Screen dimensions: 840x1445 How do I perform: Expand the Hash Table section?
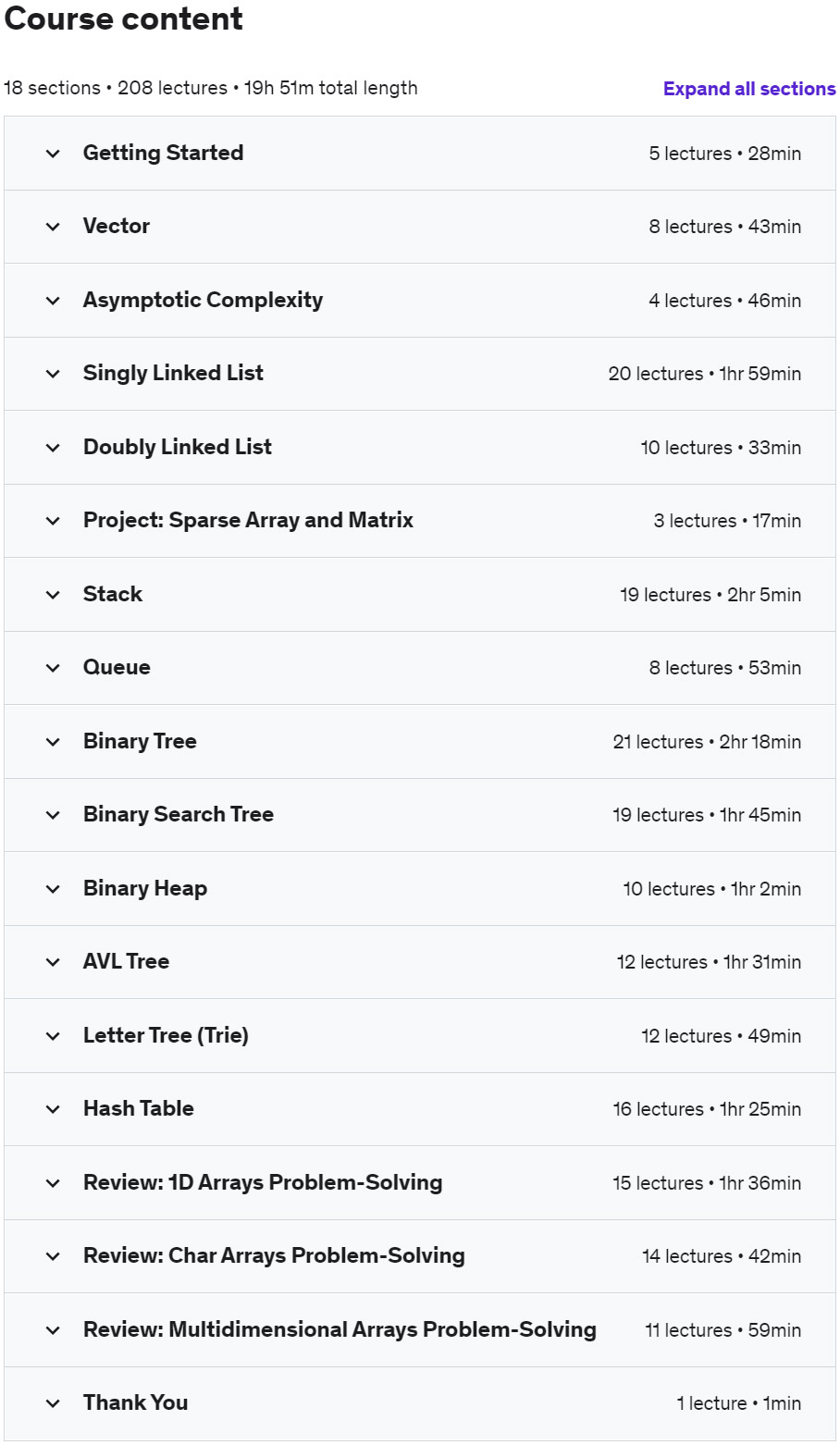pos(420,1109)
